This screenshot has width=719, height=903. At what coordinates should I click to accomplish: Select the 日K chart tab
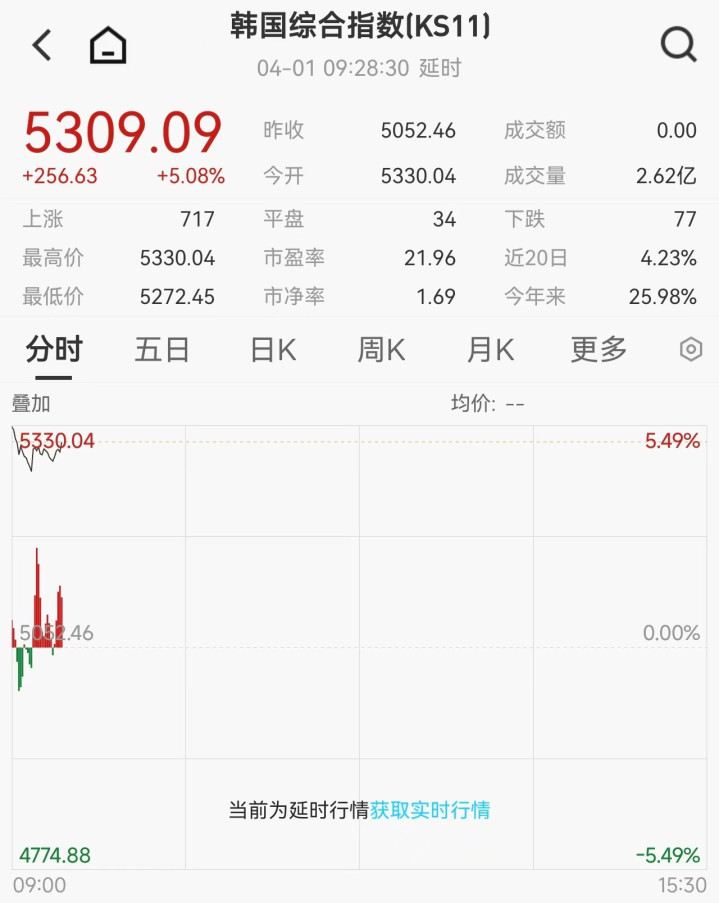click(x=272, y=350)
